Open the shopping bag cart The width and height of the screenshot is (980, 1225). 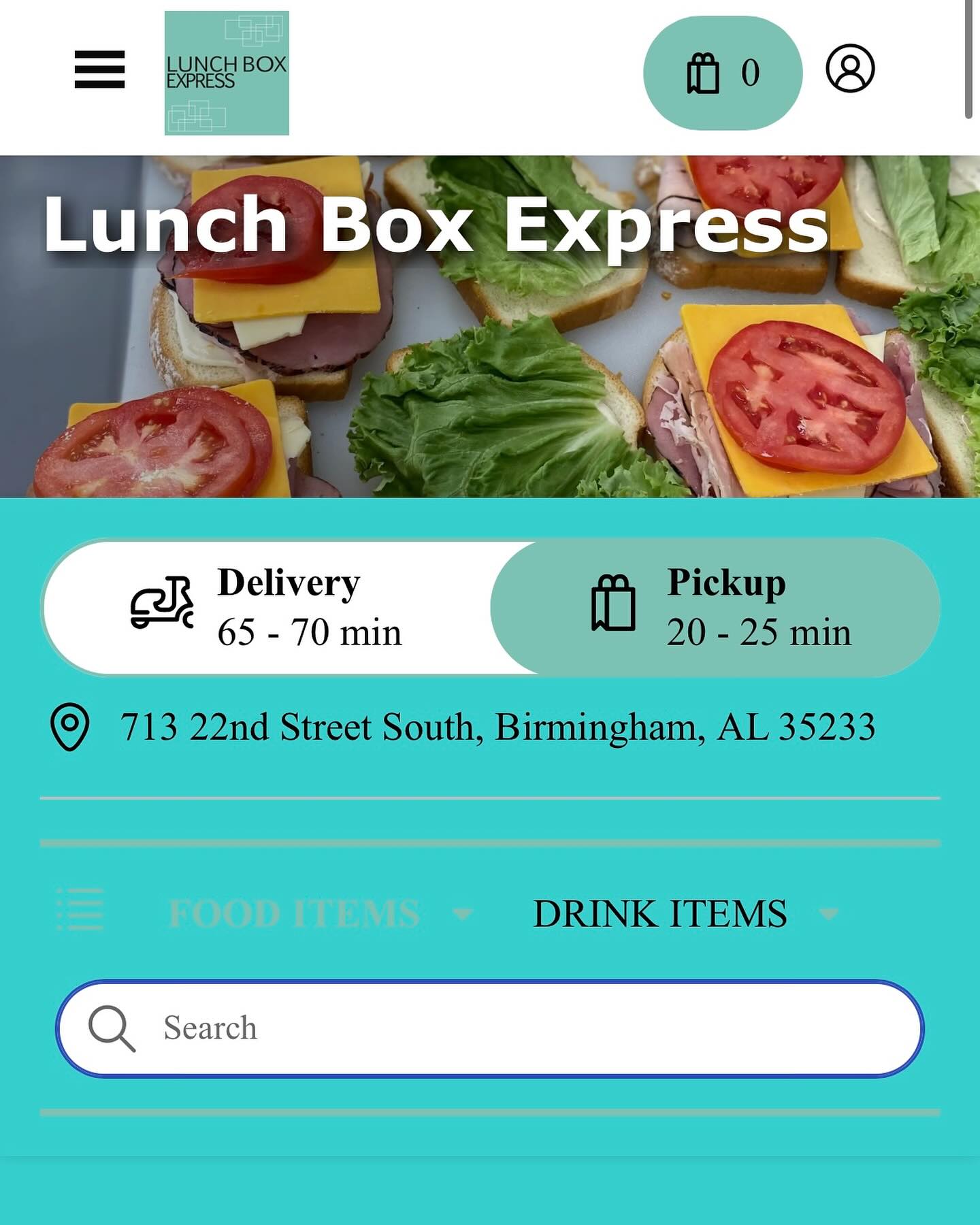(x=722, y=73)
